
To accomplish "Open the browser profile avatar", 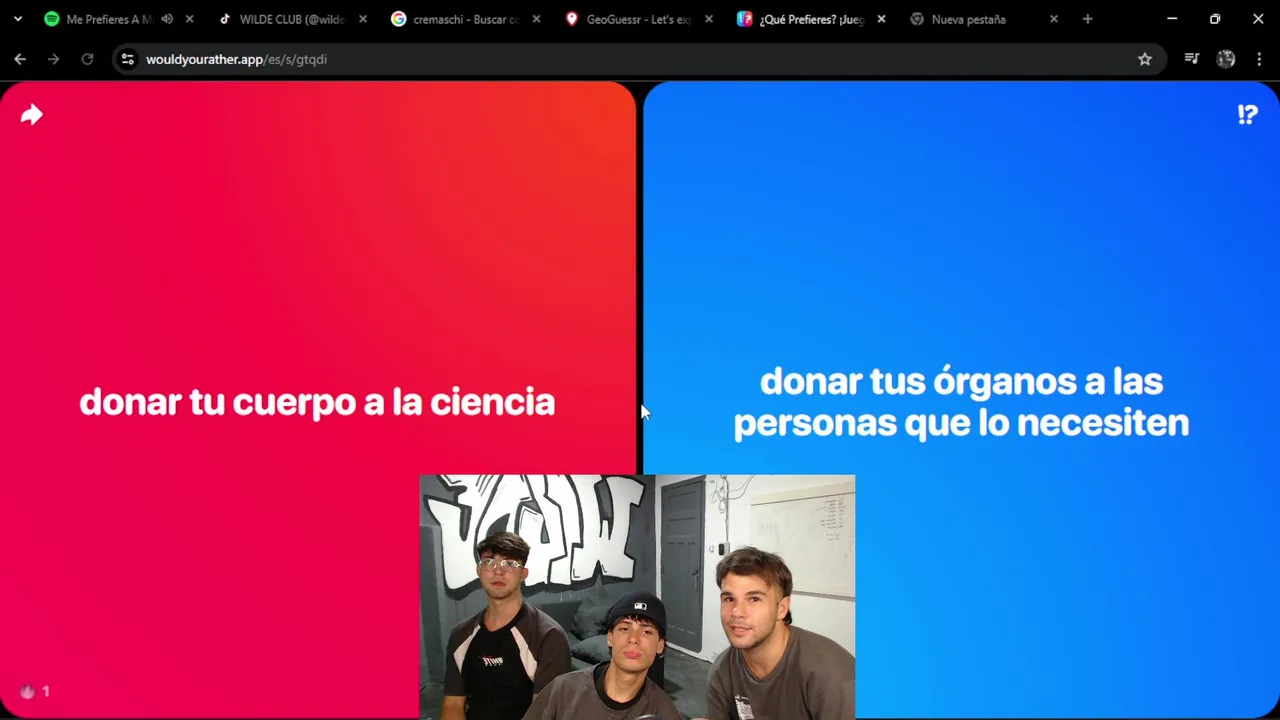I will (x=1225, y=59).
